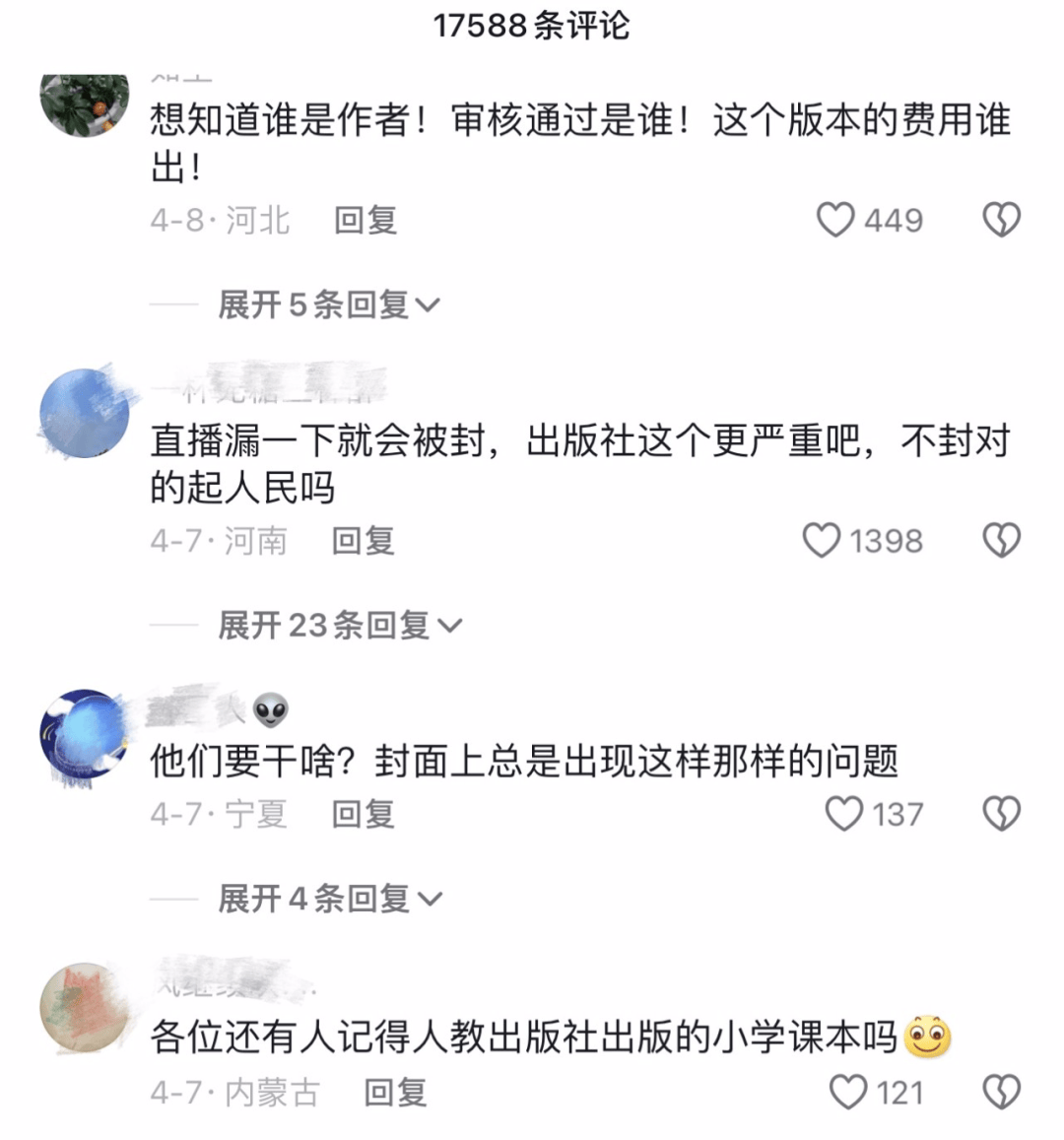Dislike the Ningxia comment about covers
The height and width of the screenshot is (1140, 1064).
1001,814
